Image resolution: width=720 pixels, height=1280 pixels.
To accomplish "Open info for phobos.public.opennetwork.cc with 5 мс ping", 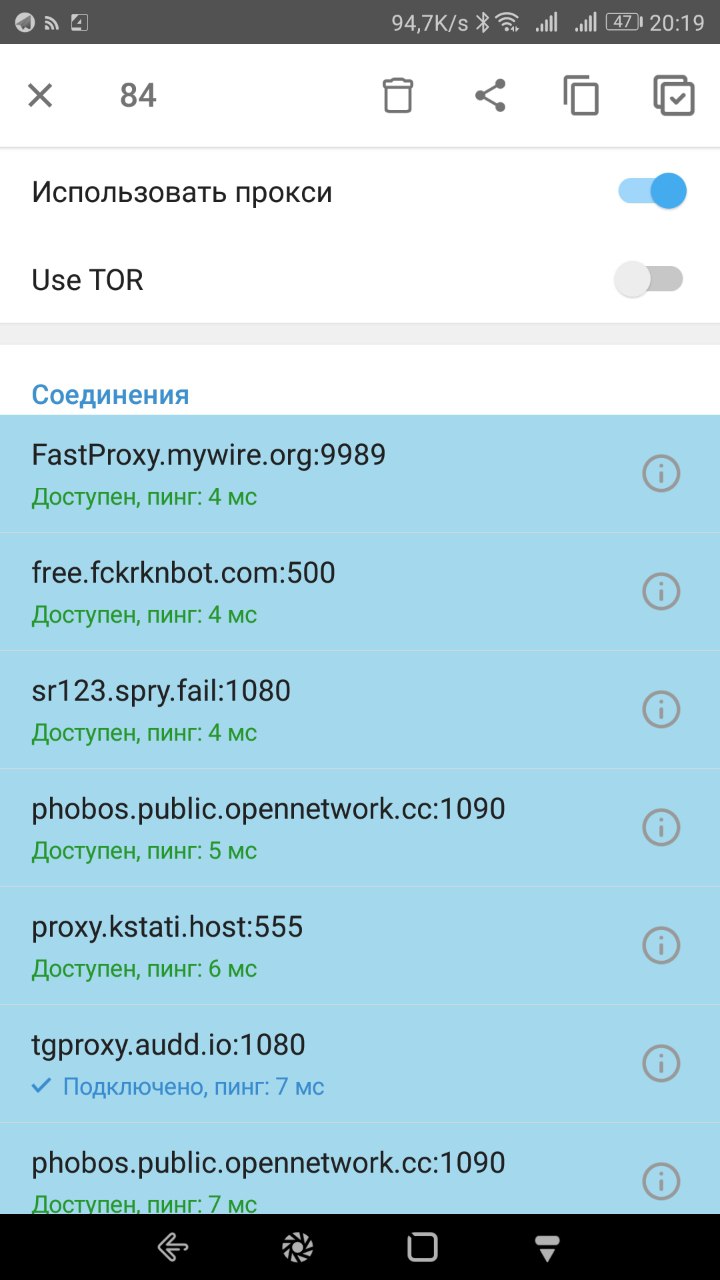I will coord(661,828).
